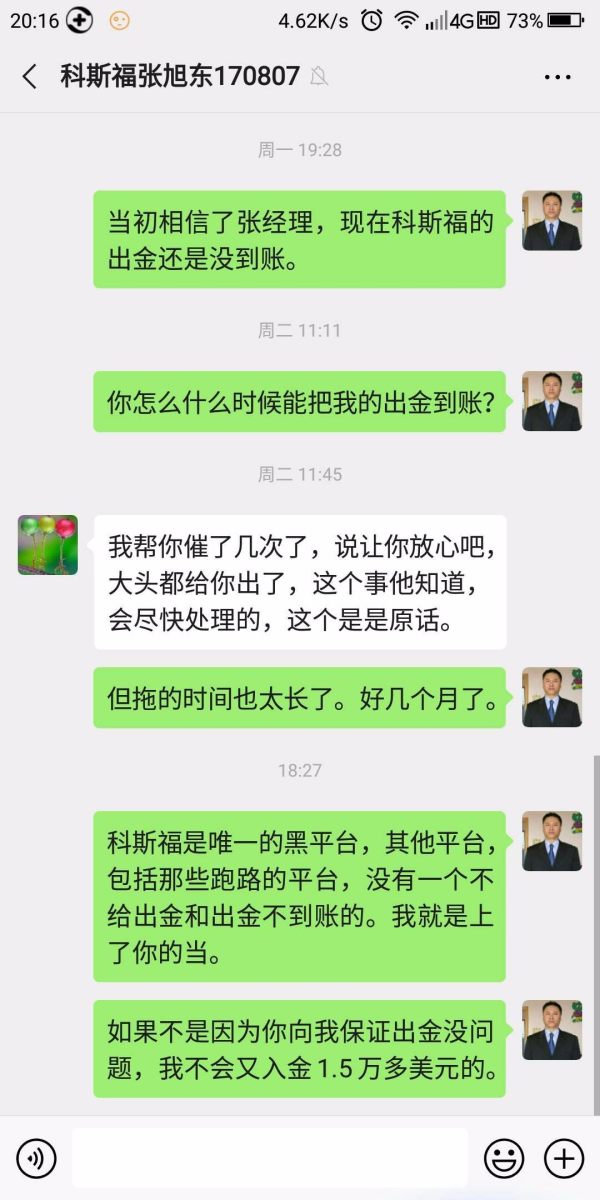Switch to voice message input

click(36, 1158)
